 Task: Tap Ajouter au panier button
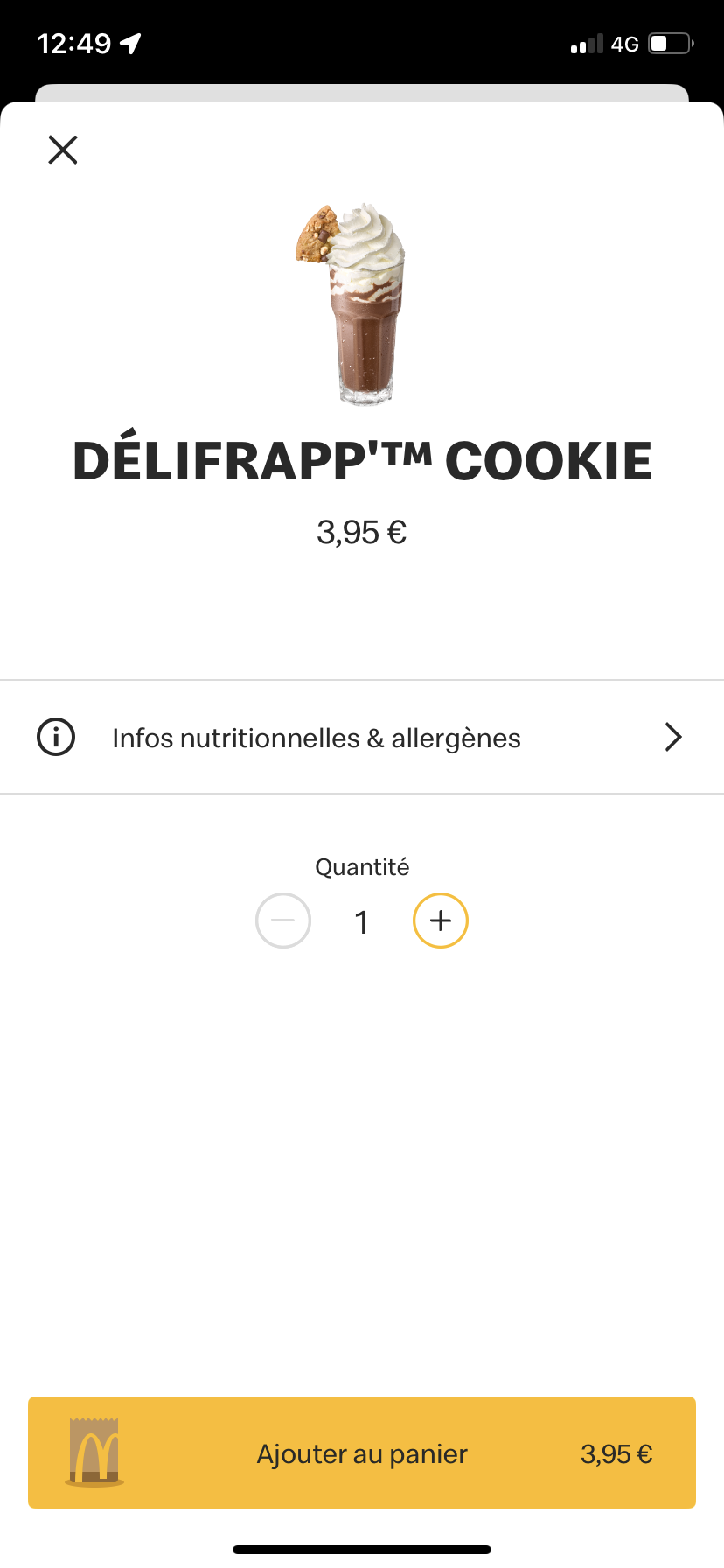pyautogui.click(x=361, y=1452)
